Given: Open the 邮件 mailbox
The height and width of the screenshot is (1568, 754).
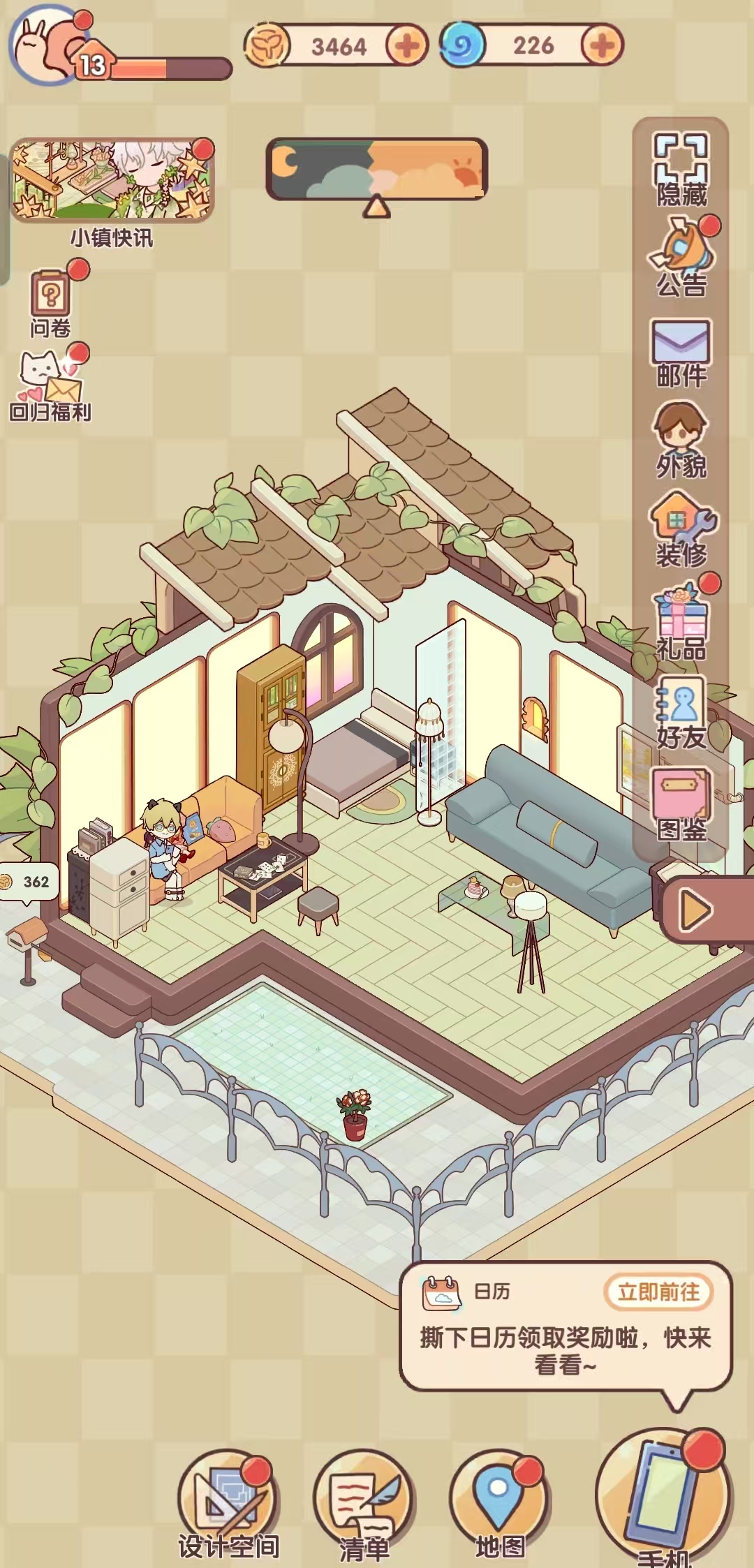Looking at the screenshot, I should [681, 351].
